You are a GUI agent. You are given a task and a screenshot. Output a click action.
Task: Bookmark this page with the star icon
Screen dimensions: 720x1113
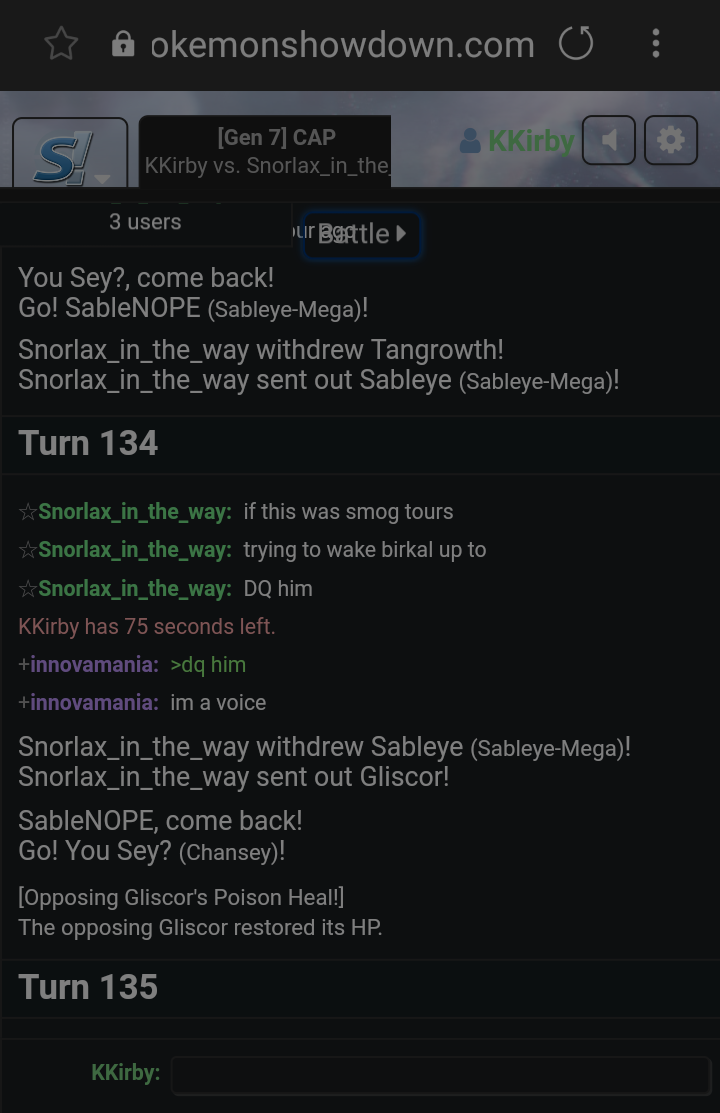tap(61, 44)
